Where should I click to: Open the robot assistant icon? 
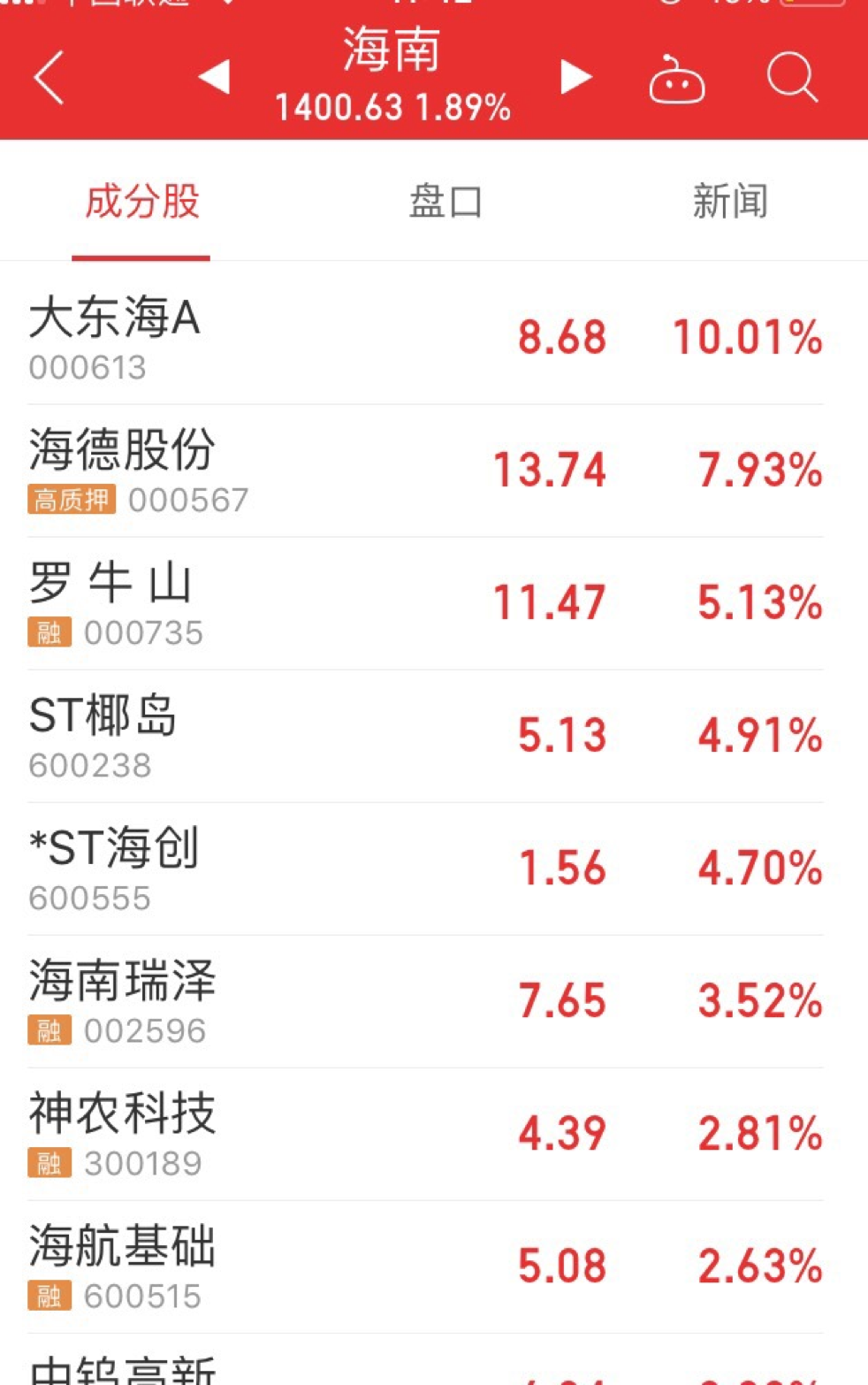(676, 80)
